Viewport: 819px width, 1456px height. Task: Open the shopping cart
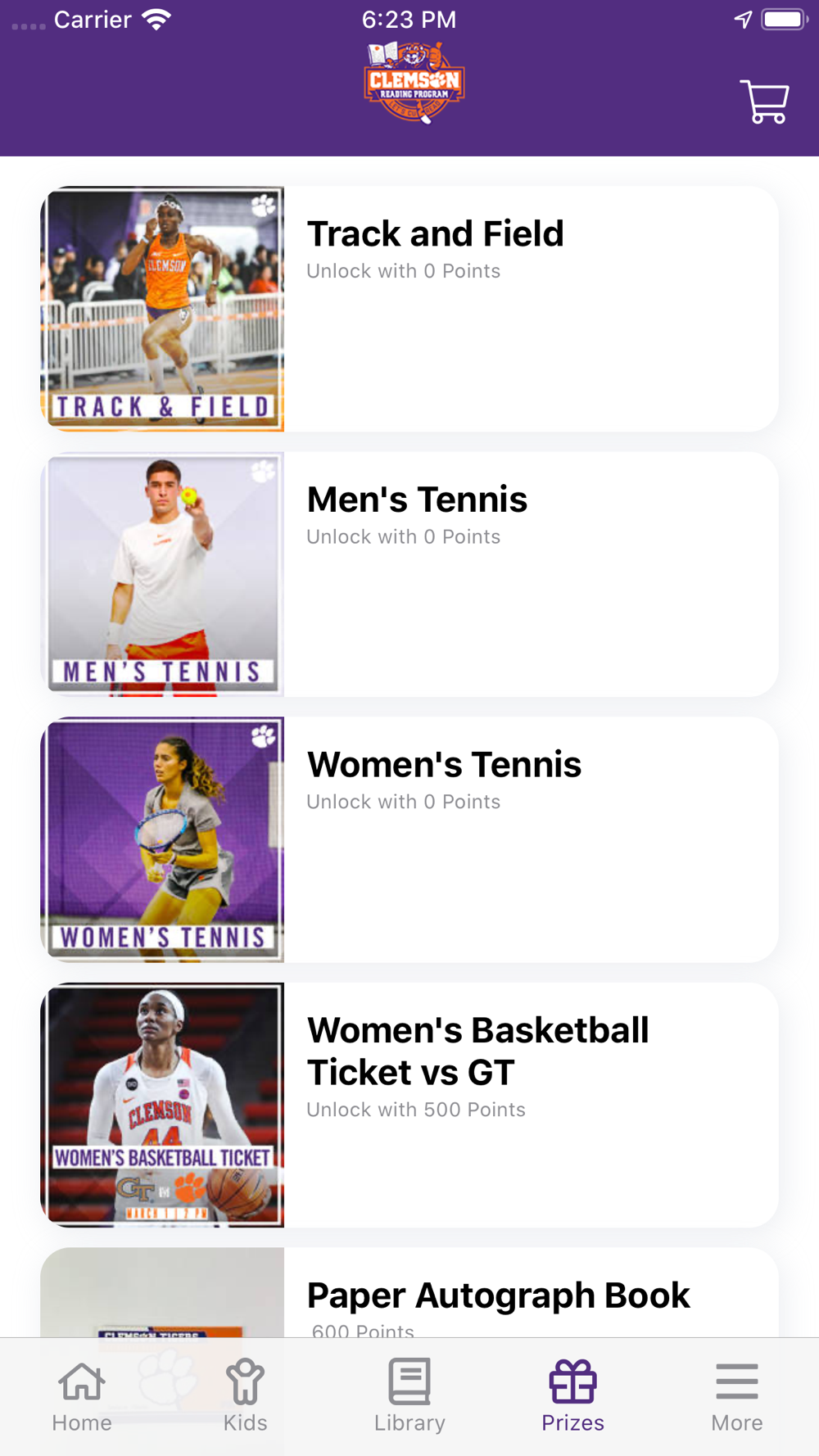(x=764, y=102)
